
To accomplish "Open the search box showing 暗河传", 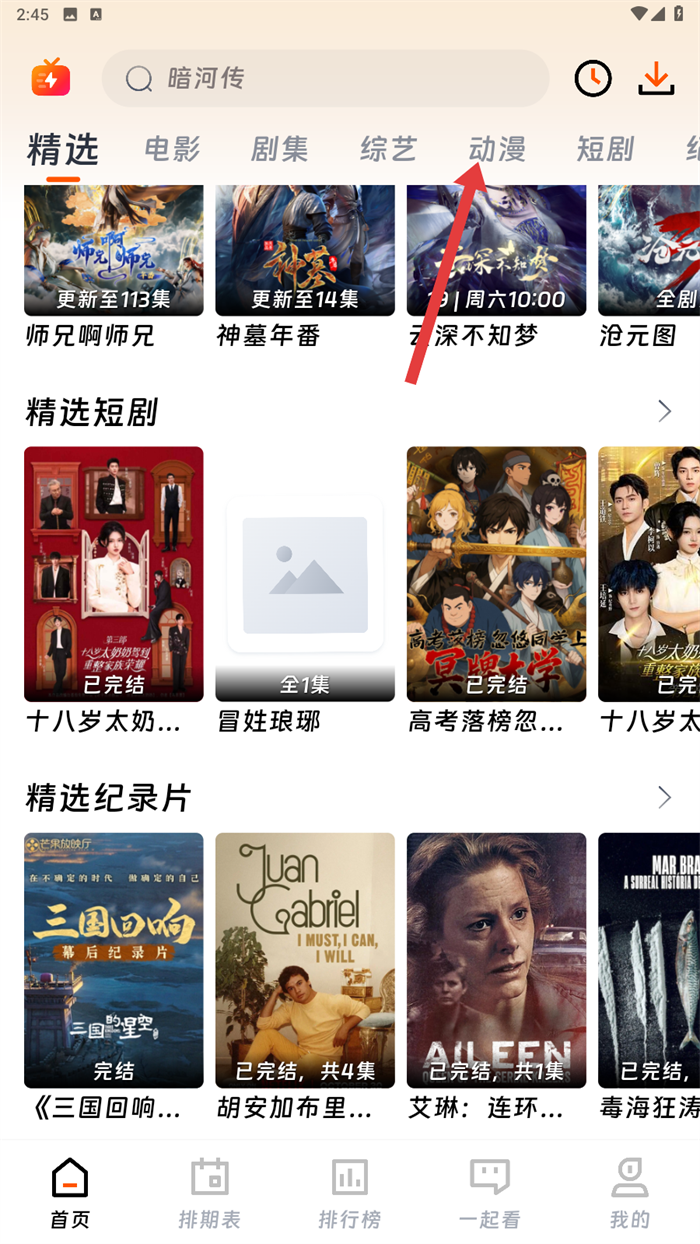I will tap(325, 79).
